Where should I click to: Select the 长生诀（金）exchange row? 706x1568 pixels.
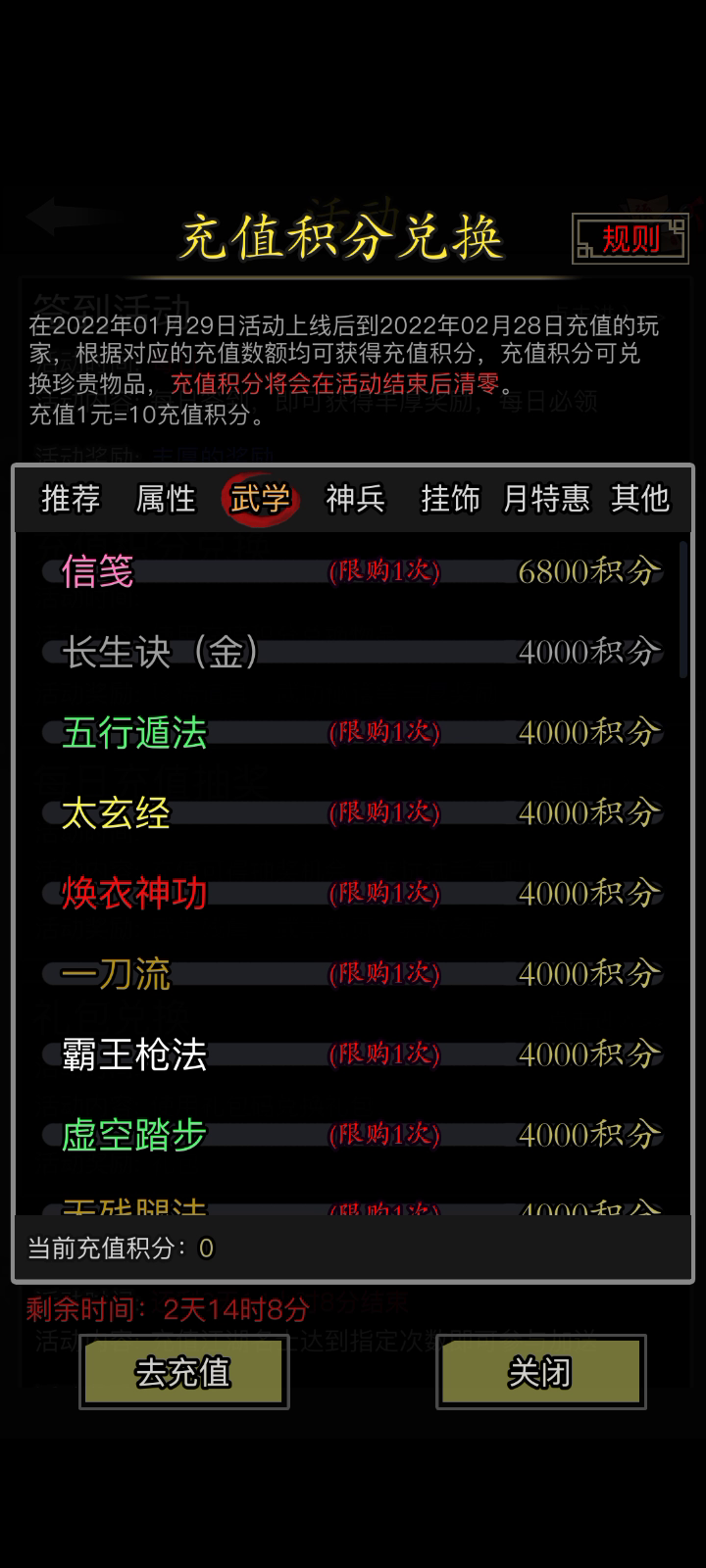coord(353,652)
